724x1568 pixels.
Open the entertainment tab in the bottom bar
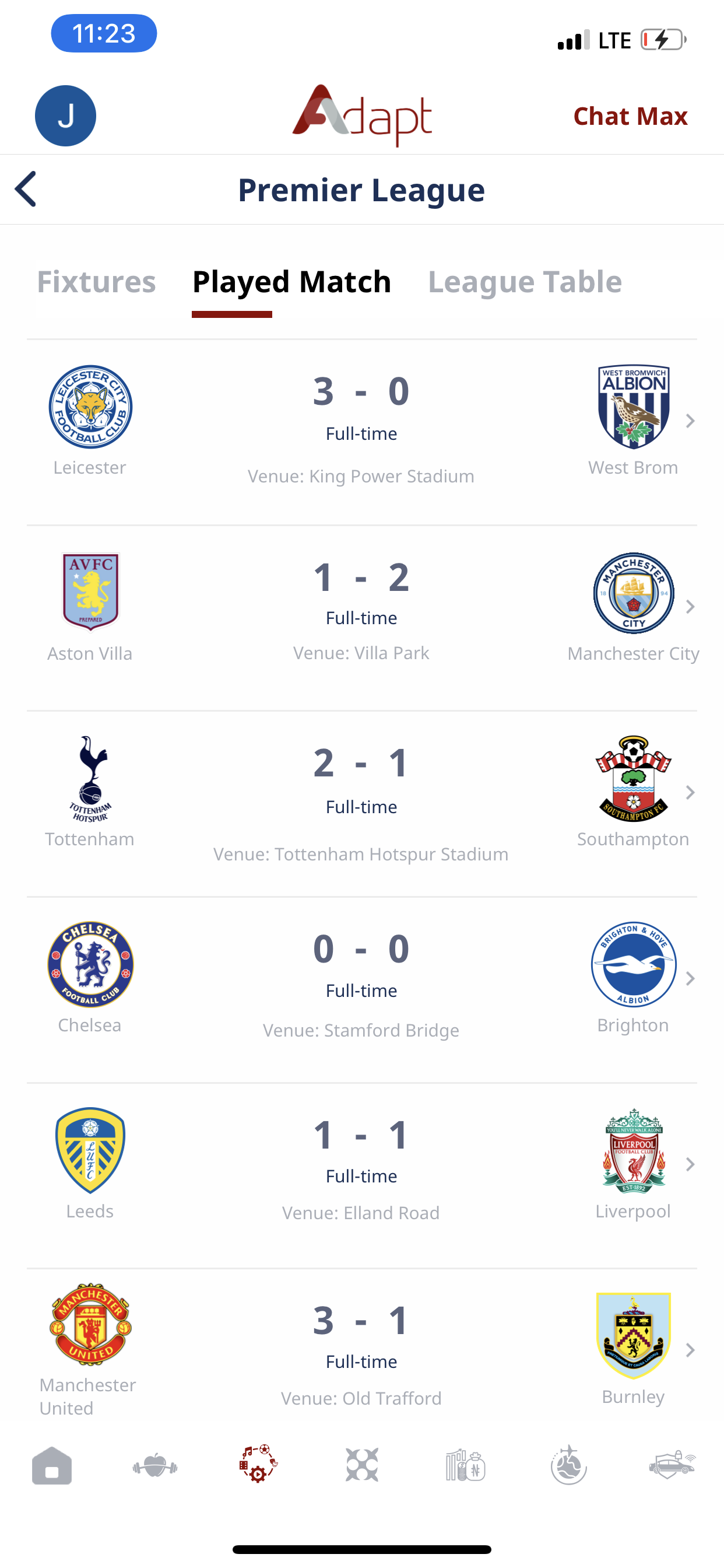(259, 1465)
